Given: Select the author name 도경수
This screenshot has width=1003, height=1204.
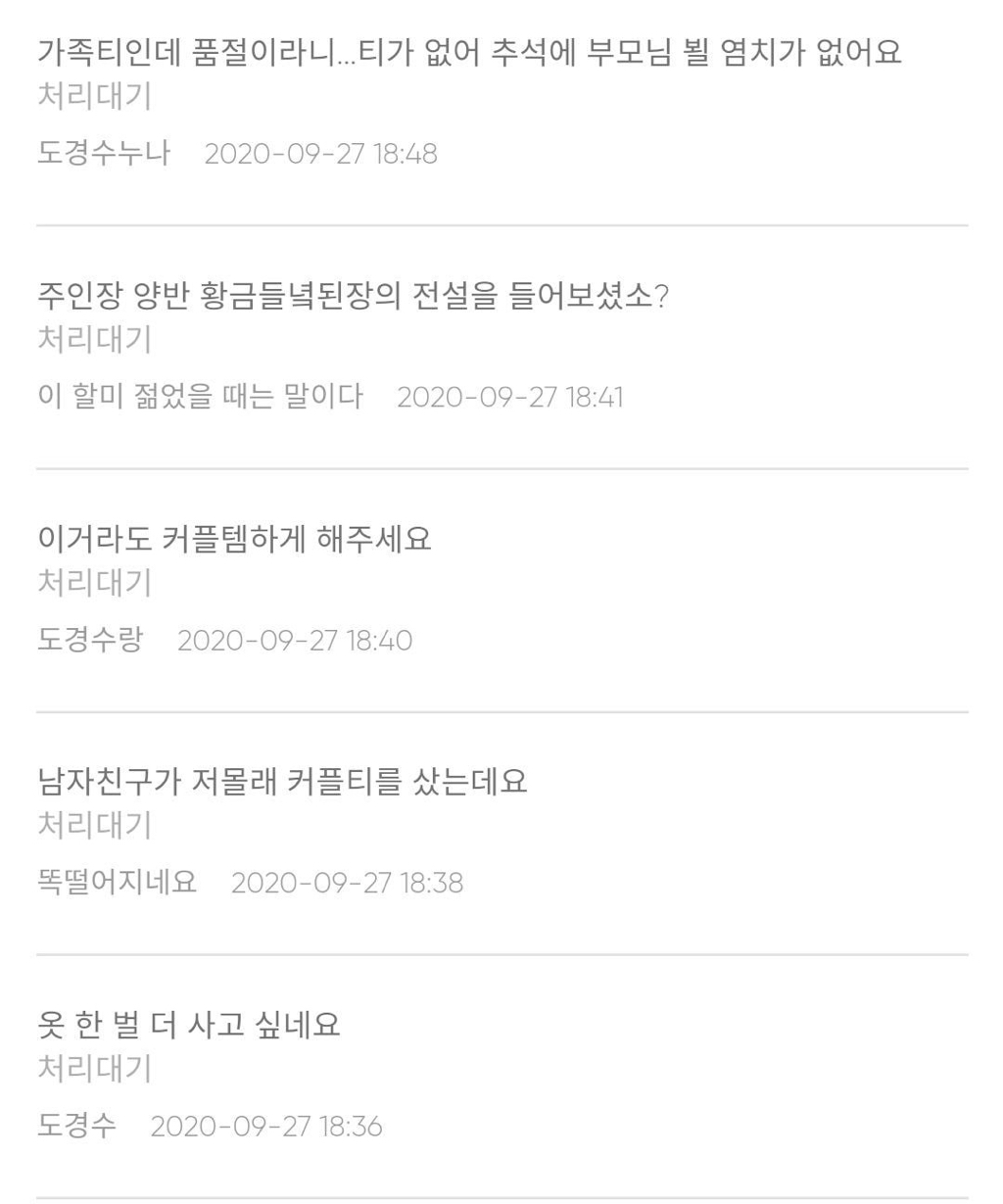Looking at the screenshot, I should 75,1126.
